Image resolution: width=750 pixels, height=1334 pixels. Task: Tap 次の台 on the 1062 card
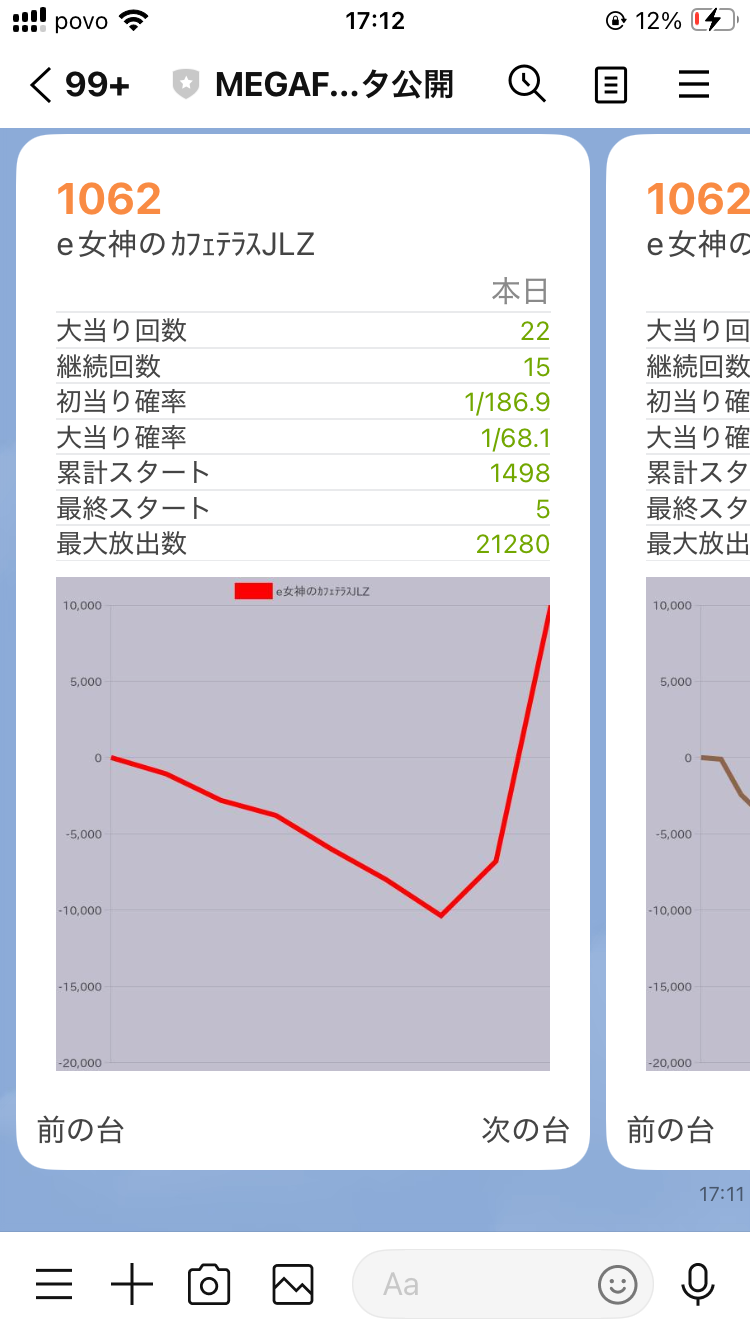coord(525,1130)
